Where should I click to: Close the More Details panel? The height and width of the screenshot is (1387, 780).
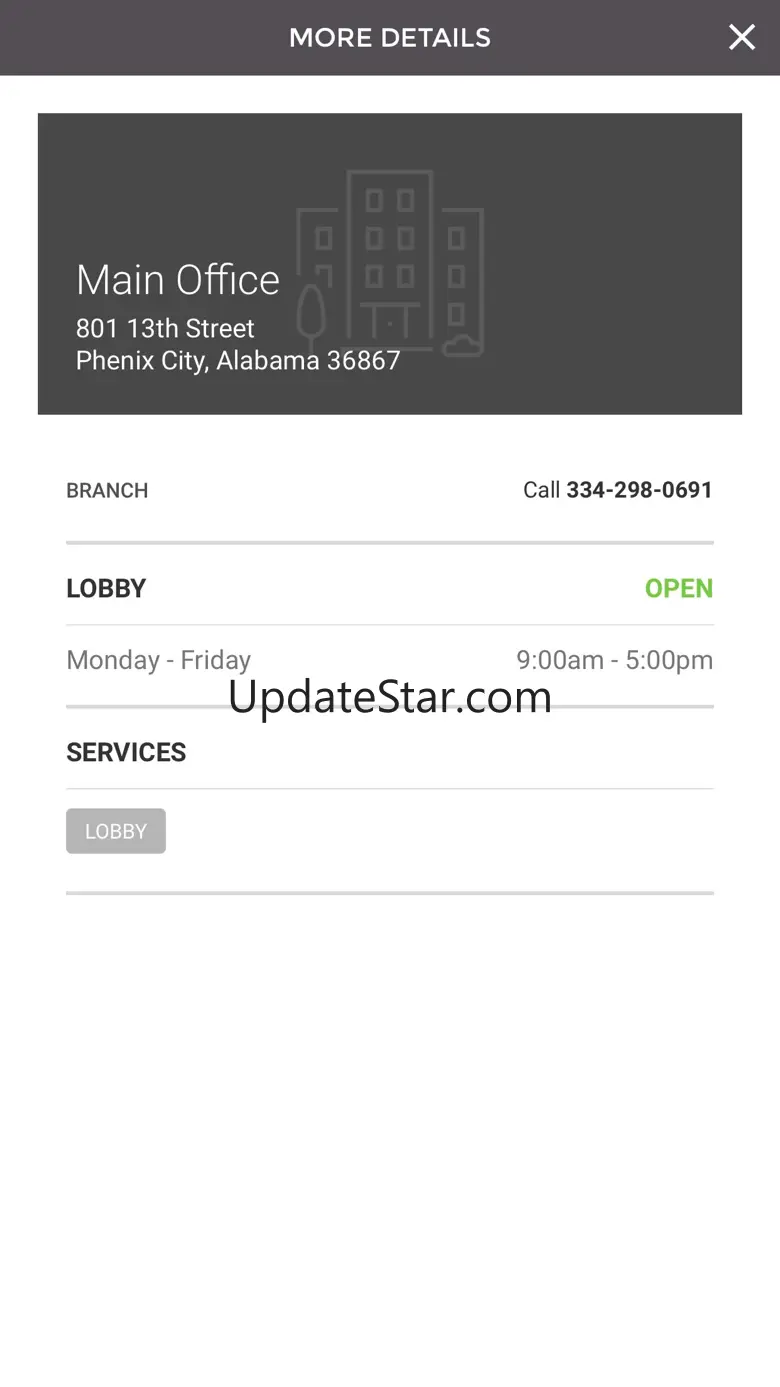click(x=742, y=38)
